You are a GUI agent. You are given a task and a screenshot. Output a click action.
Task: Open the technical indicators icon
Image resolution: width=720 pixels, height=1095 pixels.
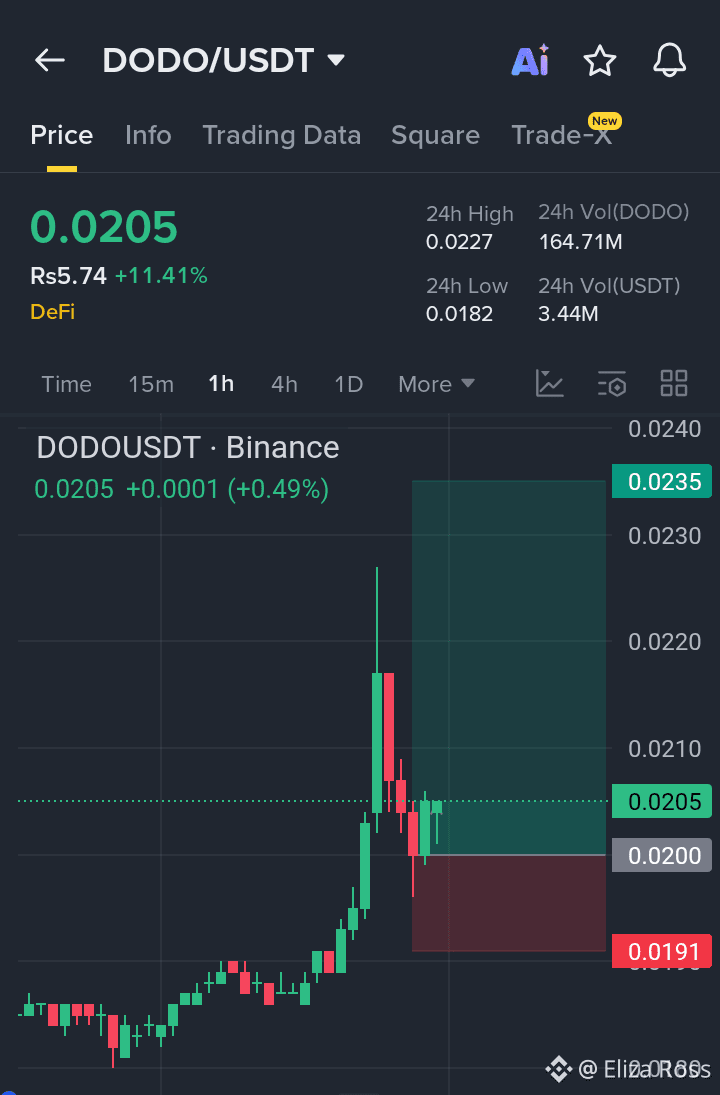[611, 383]
